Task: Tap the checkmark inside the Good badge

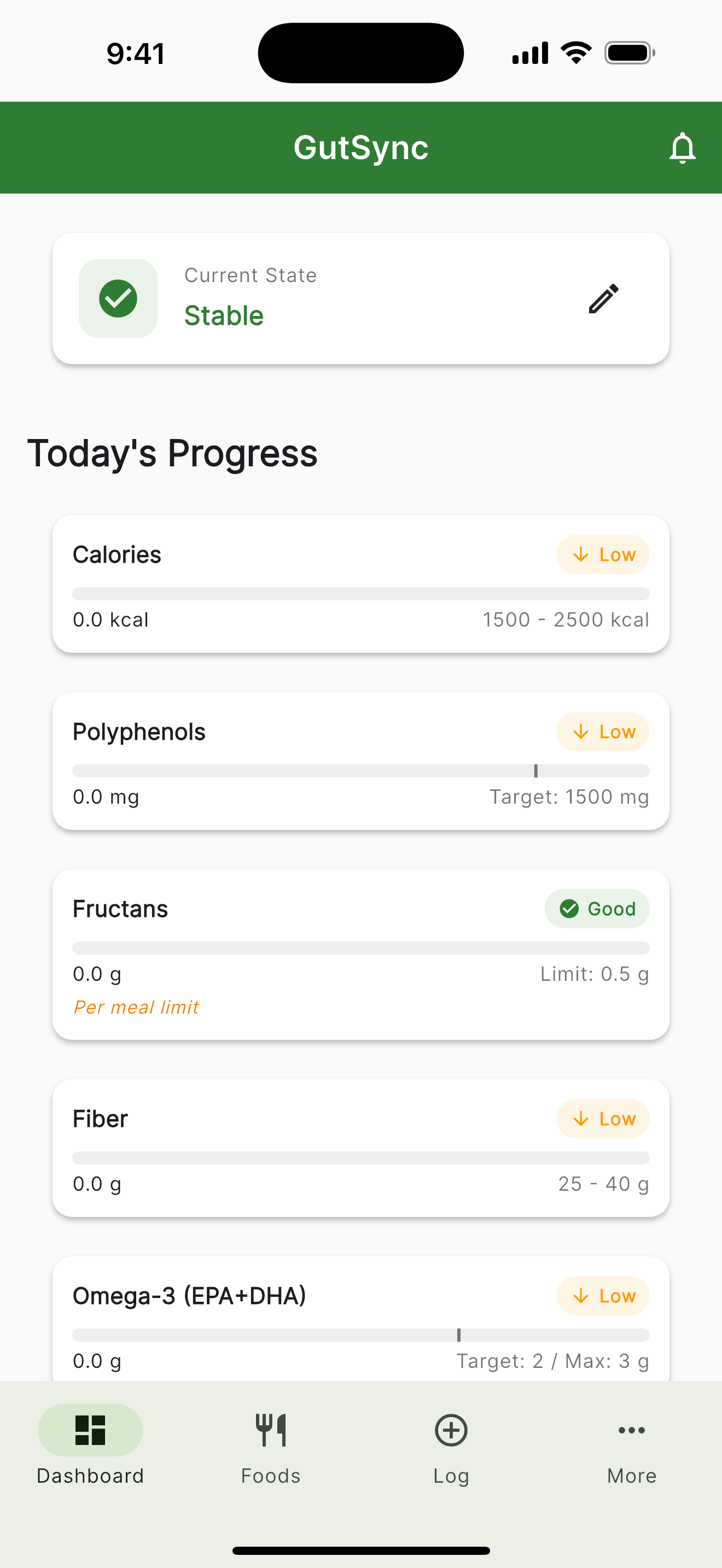Action: [x=569, y=908]
